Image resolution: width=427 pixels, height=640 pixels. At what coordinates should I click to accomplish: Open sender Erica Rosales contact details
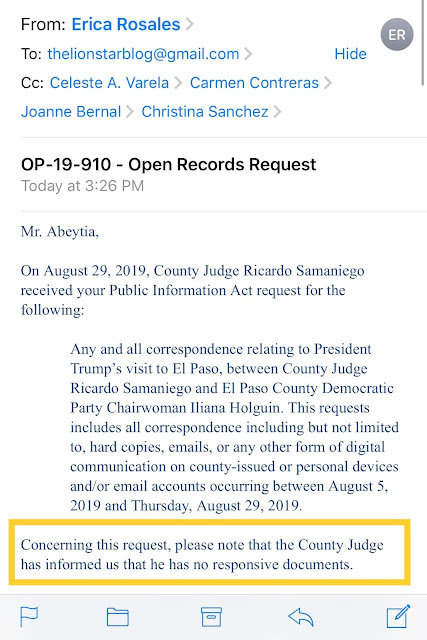[x=126, y=24]
